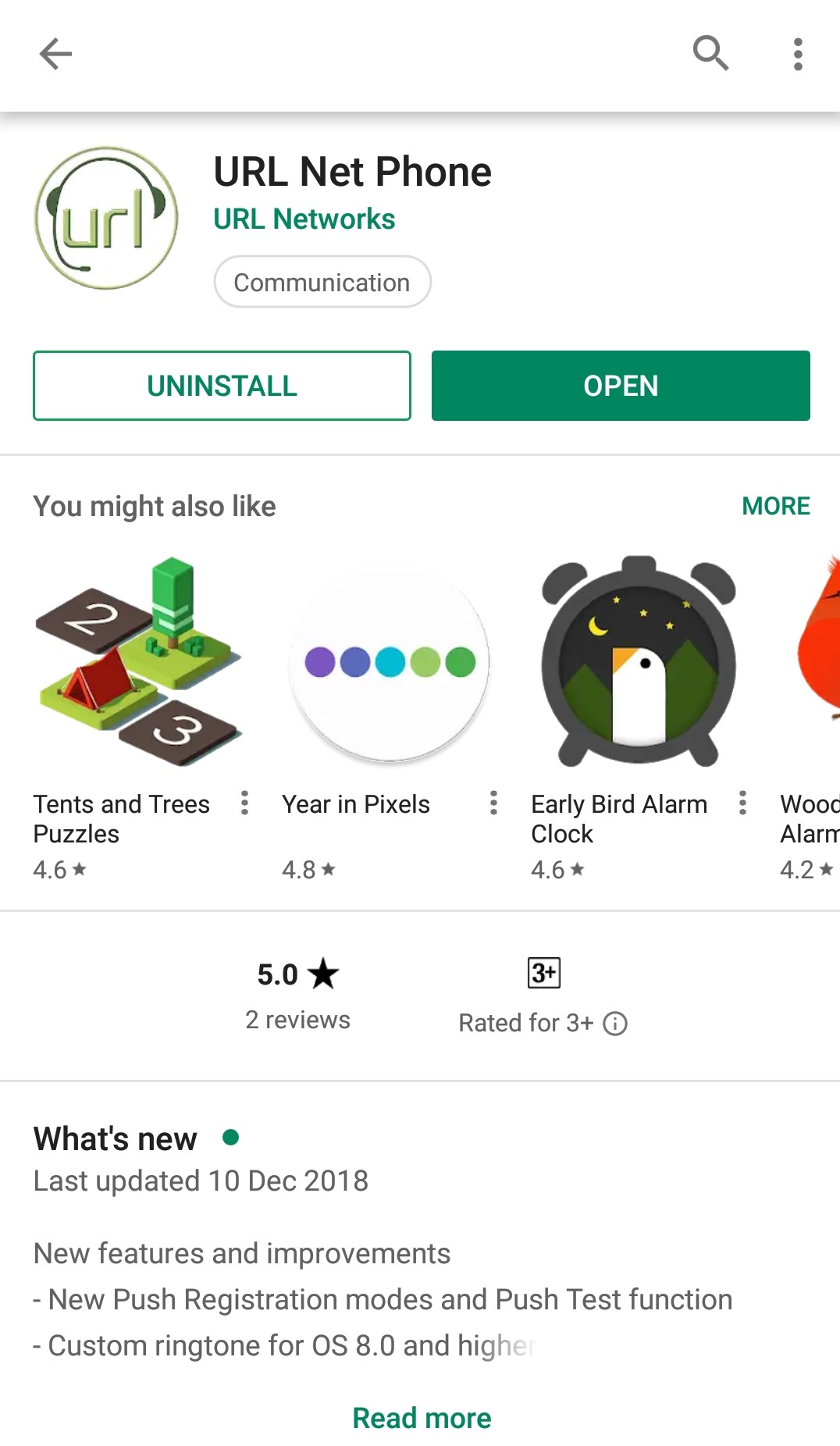This screenshot has width=840, height=1446.
Task: Go back using the arrow icon
Action: [x=55, y=54]
